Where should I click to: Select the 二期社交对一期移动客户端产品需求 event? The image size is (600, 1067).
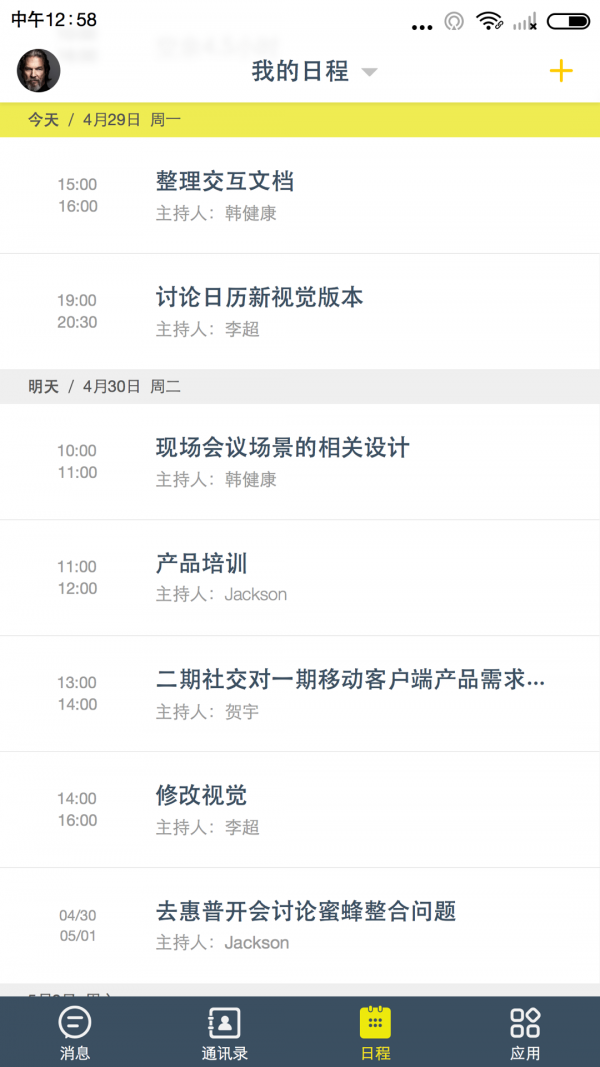[x=300, y=693]
